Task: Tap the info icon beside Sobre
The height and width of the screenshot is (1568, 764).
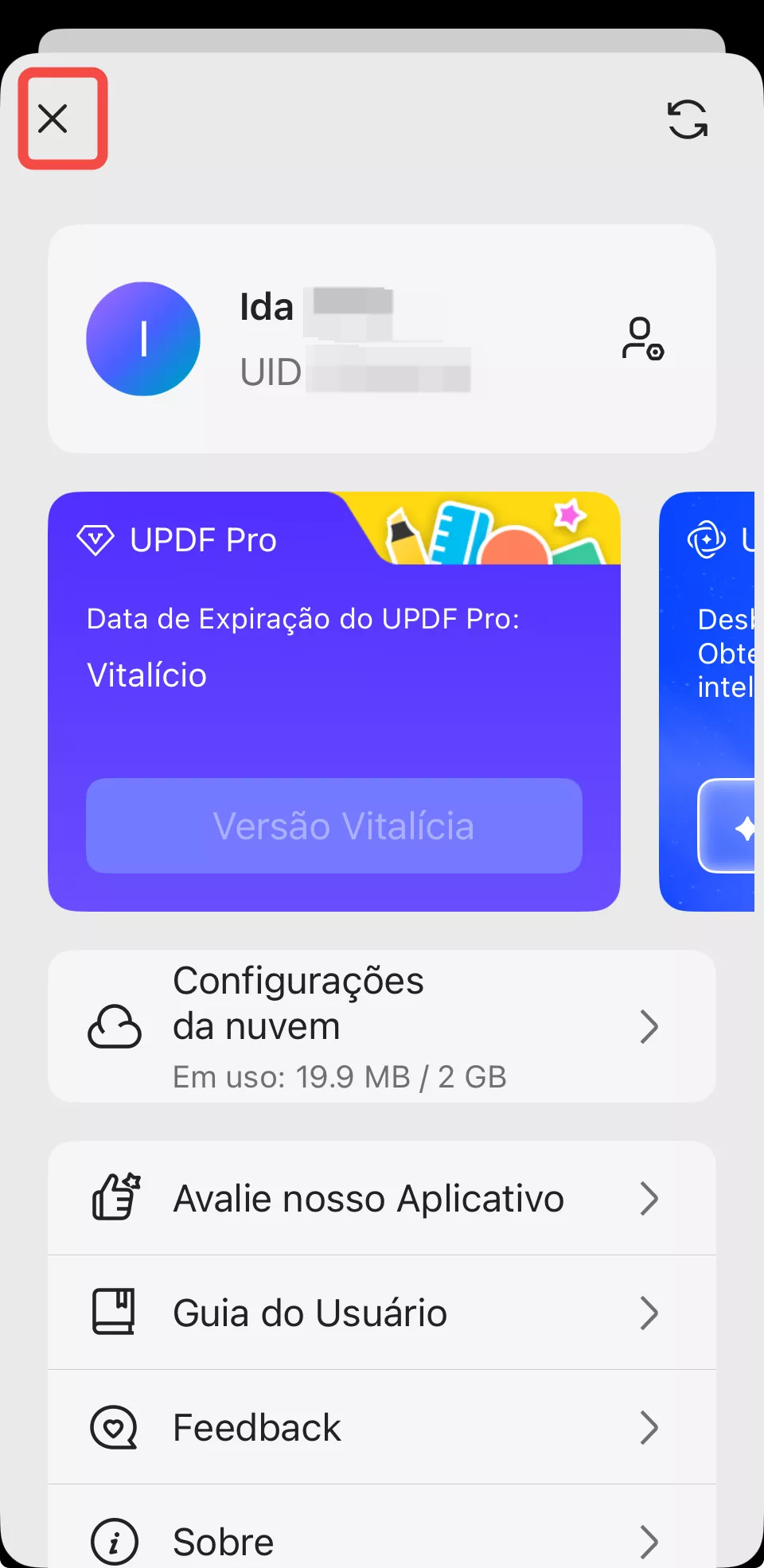Action: (x=113, y=1540)
